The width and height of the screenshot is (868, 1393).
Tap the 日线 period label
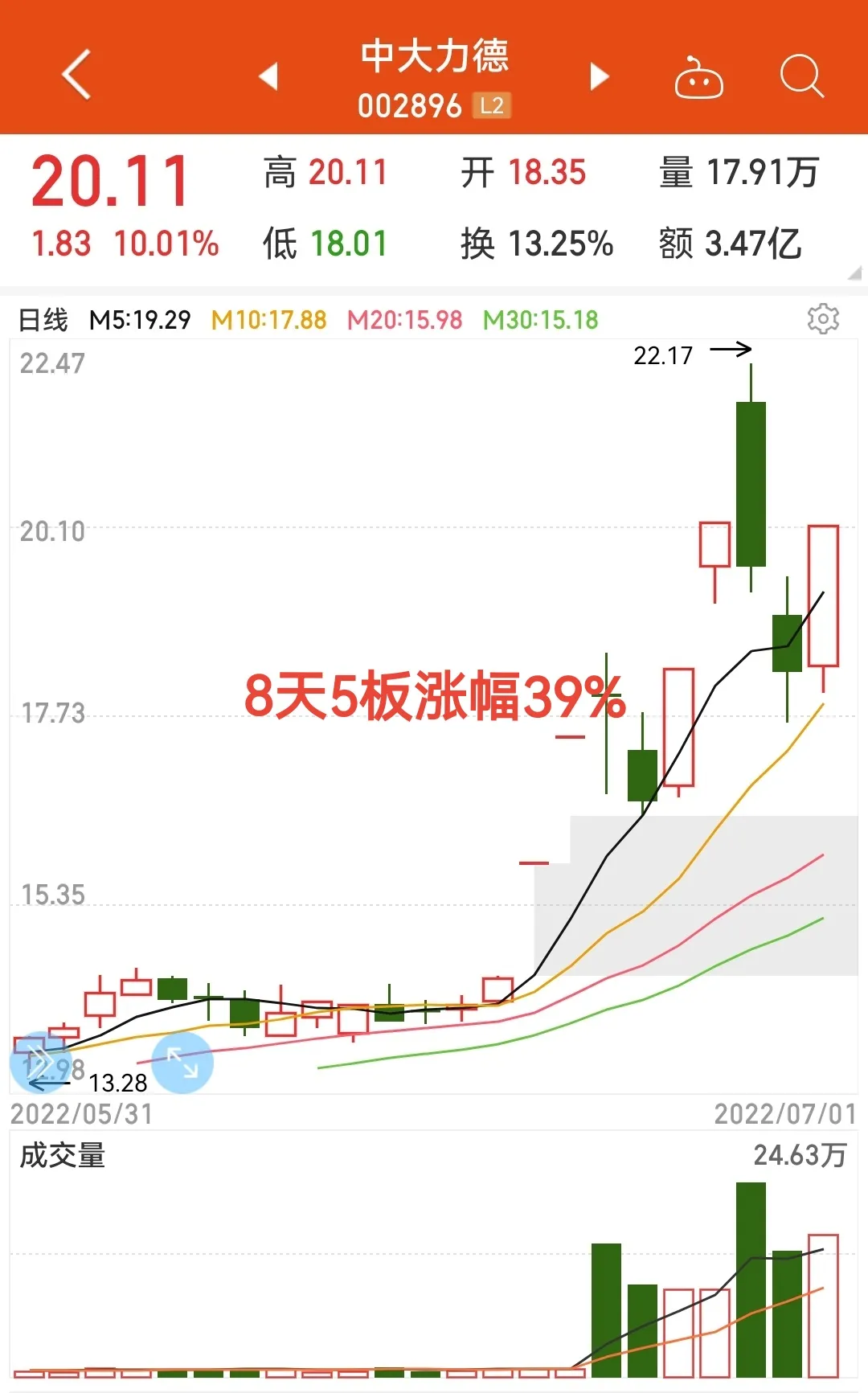[x=43, y=320]
